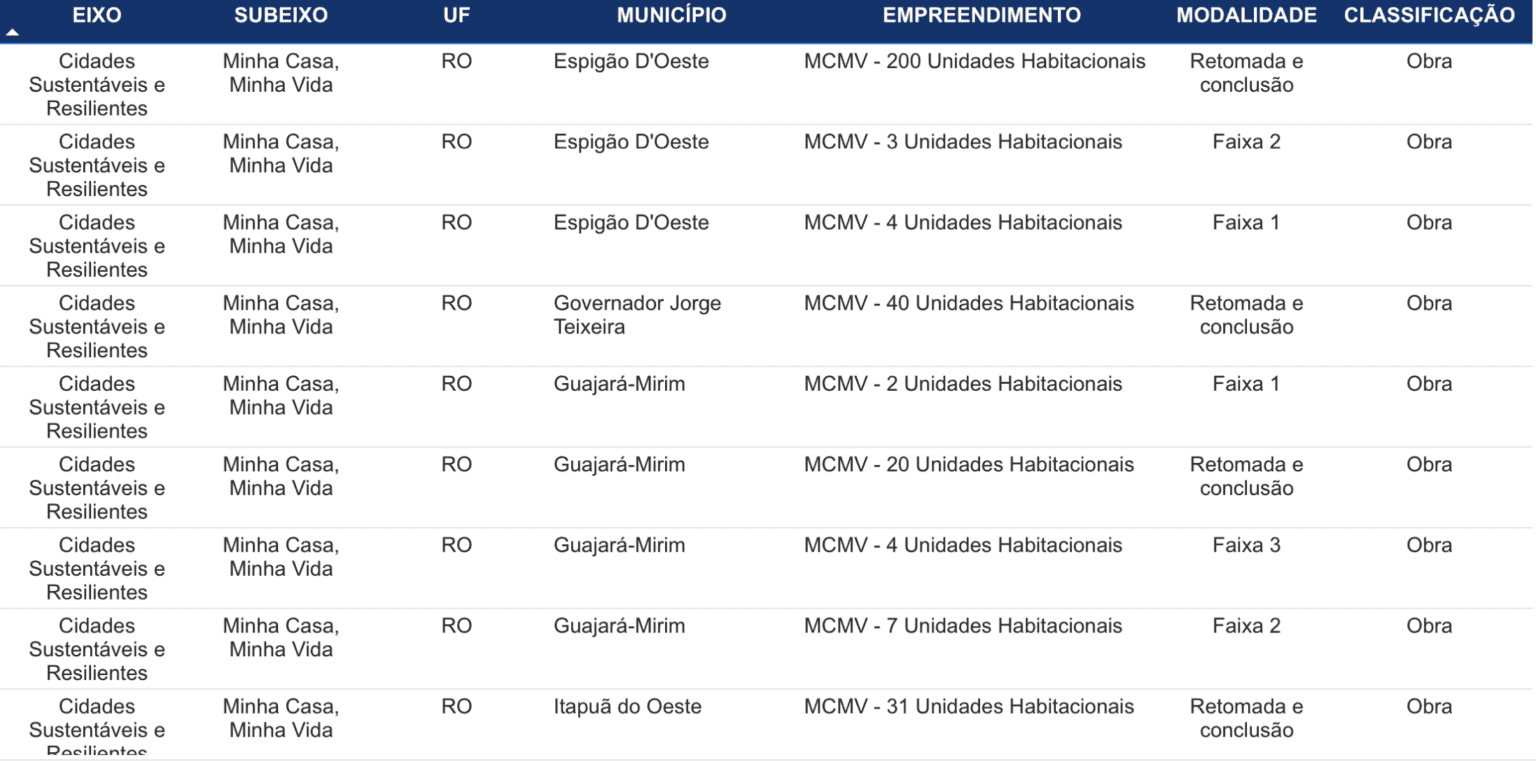Sort by the CLASSIFICAÇÃO column header
Image resolution: width=1536 pixels, height=762 pixels.
(1429, 16)
